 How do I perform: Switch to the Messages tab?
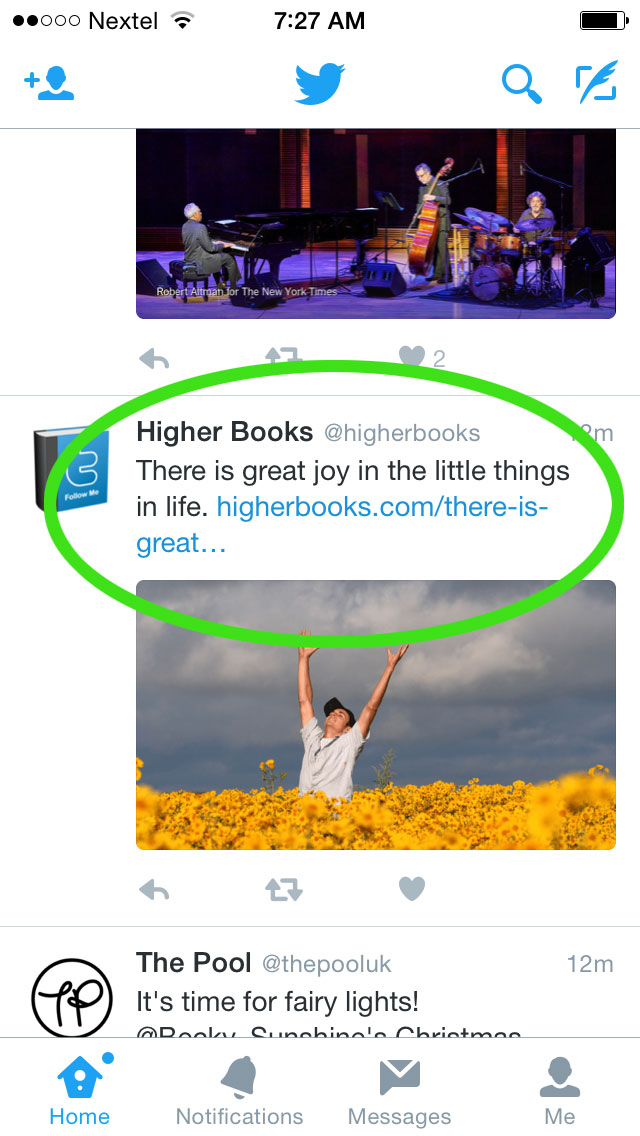pyautogui.click(x=399, y=1090)
